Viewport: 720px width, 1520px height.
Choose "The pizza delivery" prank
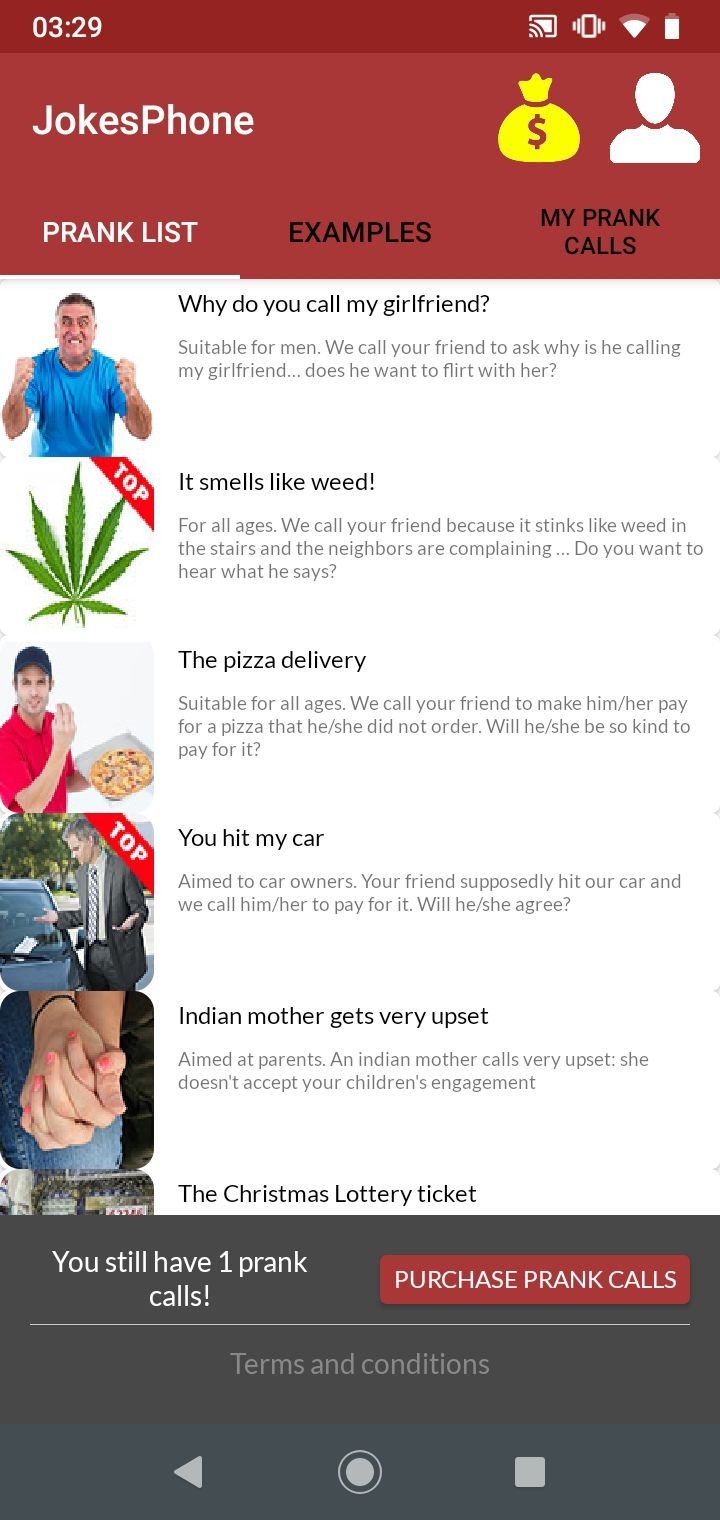click(x=360, y=724)
